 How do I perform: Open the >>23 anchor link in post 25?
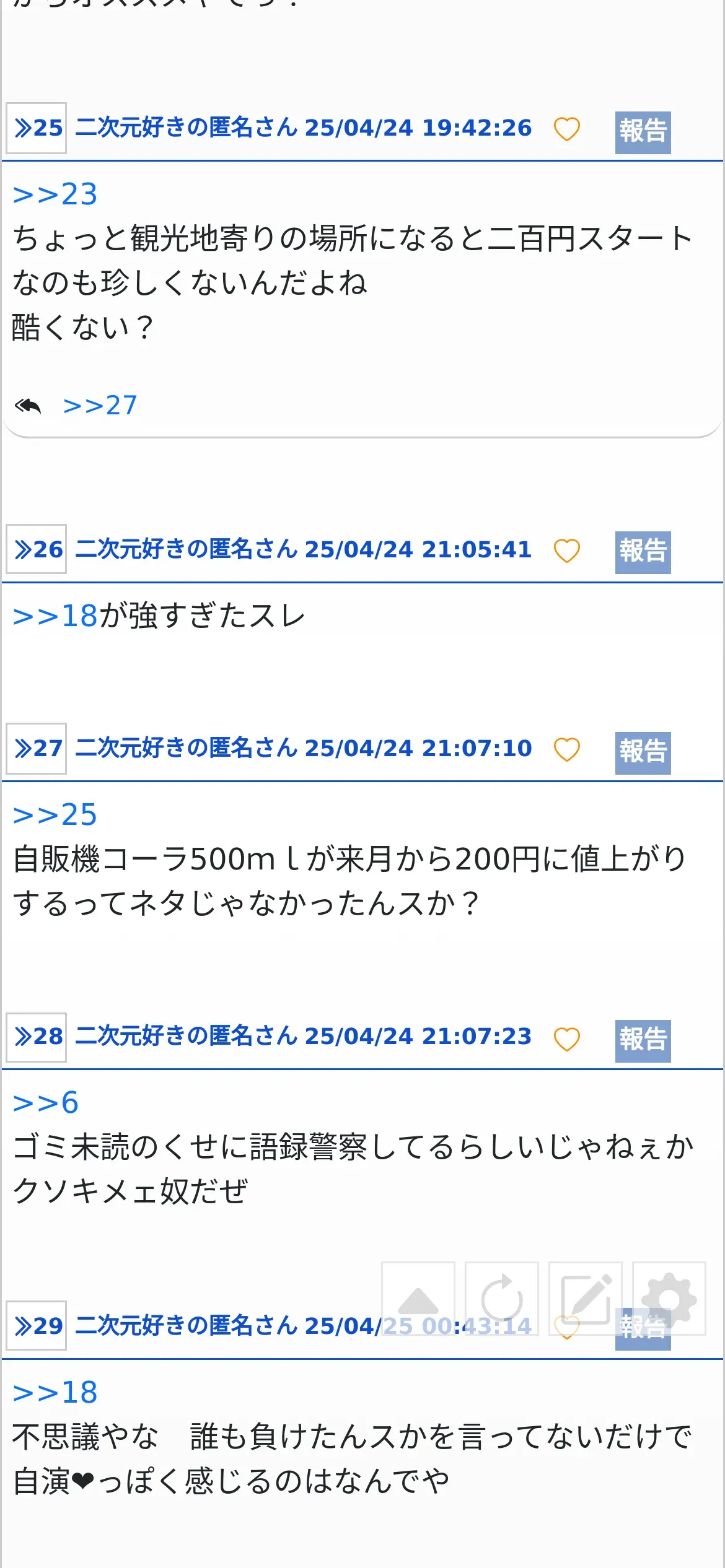[x=55, y=194]
